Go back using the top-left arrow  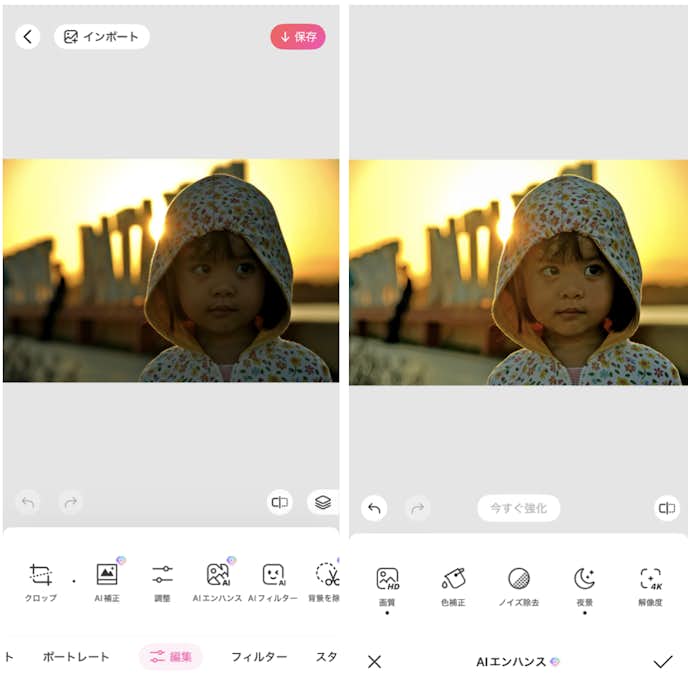27,37
